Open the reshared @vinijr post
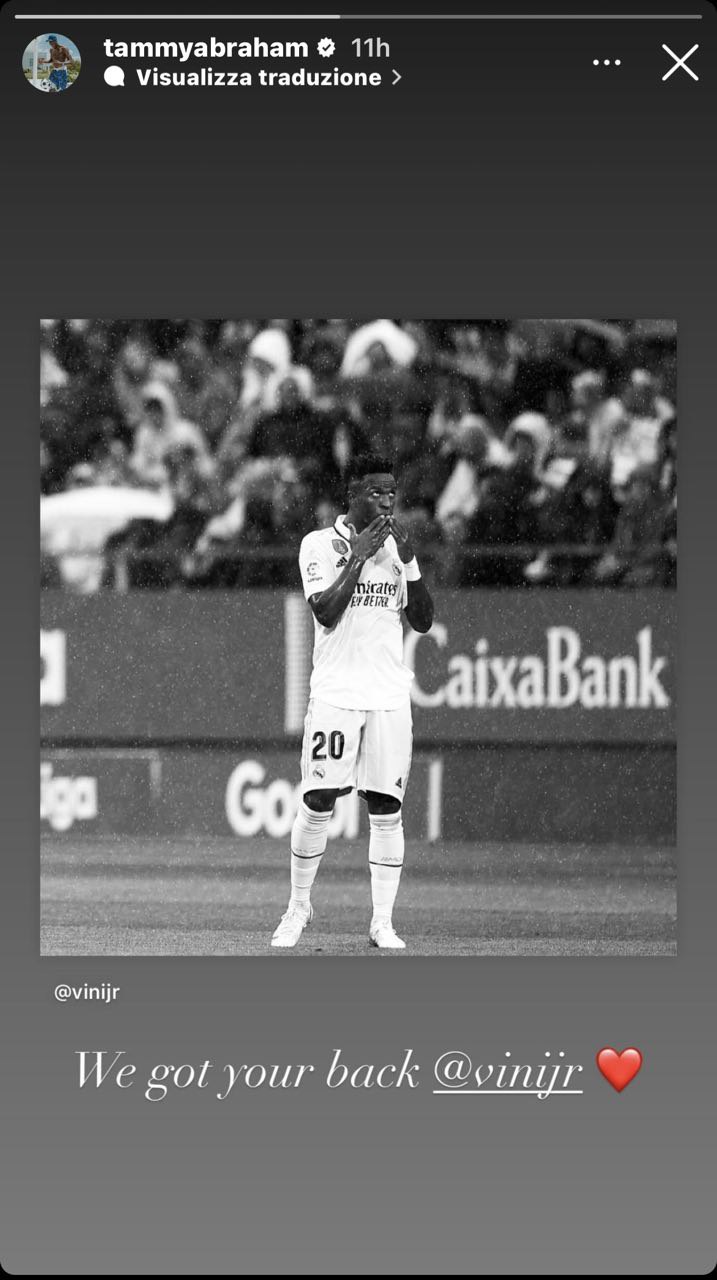 pyautogui.click(x=358, y=637)
